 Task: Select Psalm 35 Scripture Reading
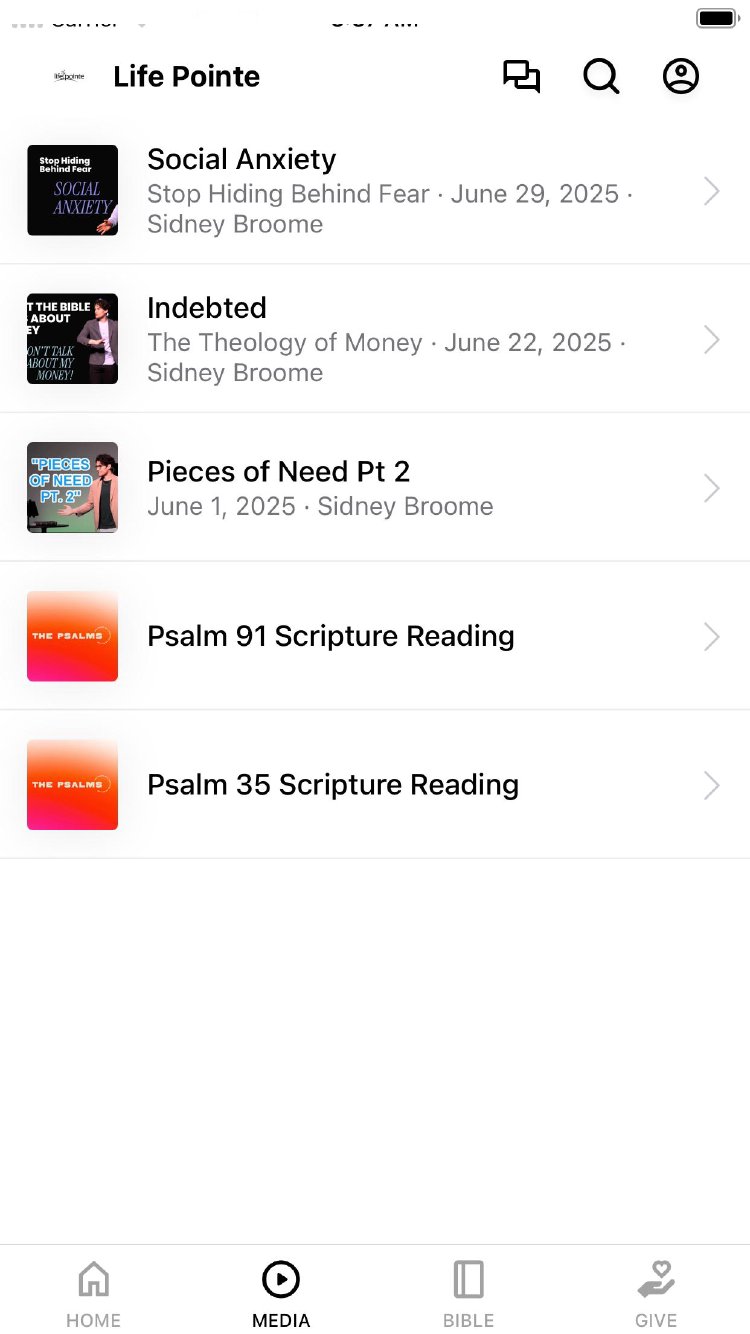[x=375, y=785]
